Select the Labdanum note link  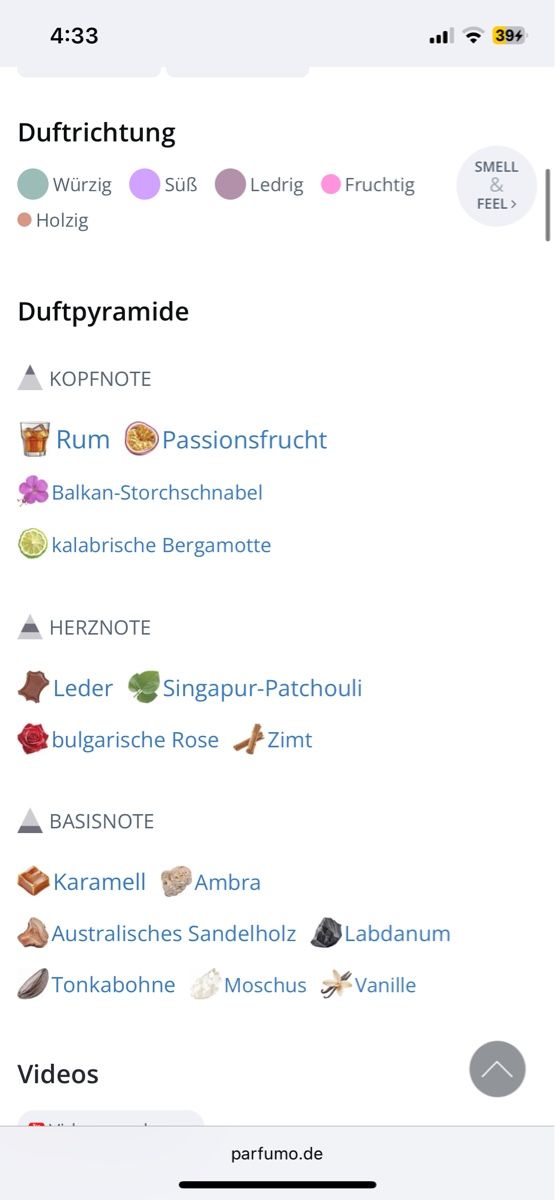(380, 933)
